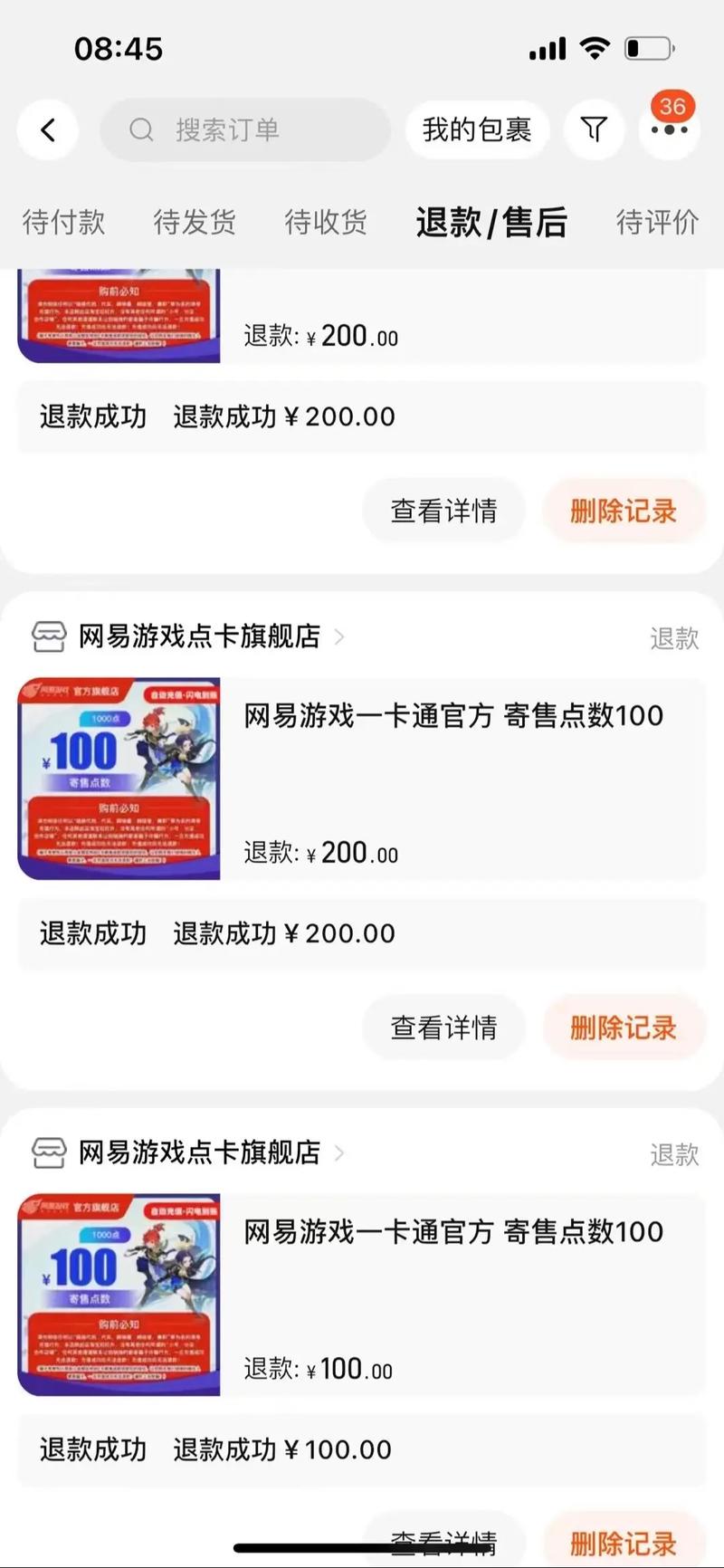Tap the back arrow at top left
724x1568 pixels.
[x=47, y=129]
